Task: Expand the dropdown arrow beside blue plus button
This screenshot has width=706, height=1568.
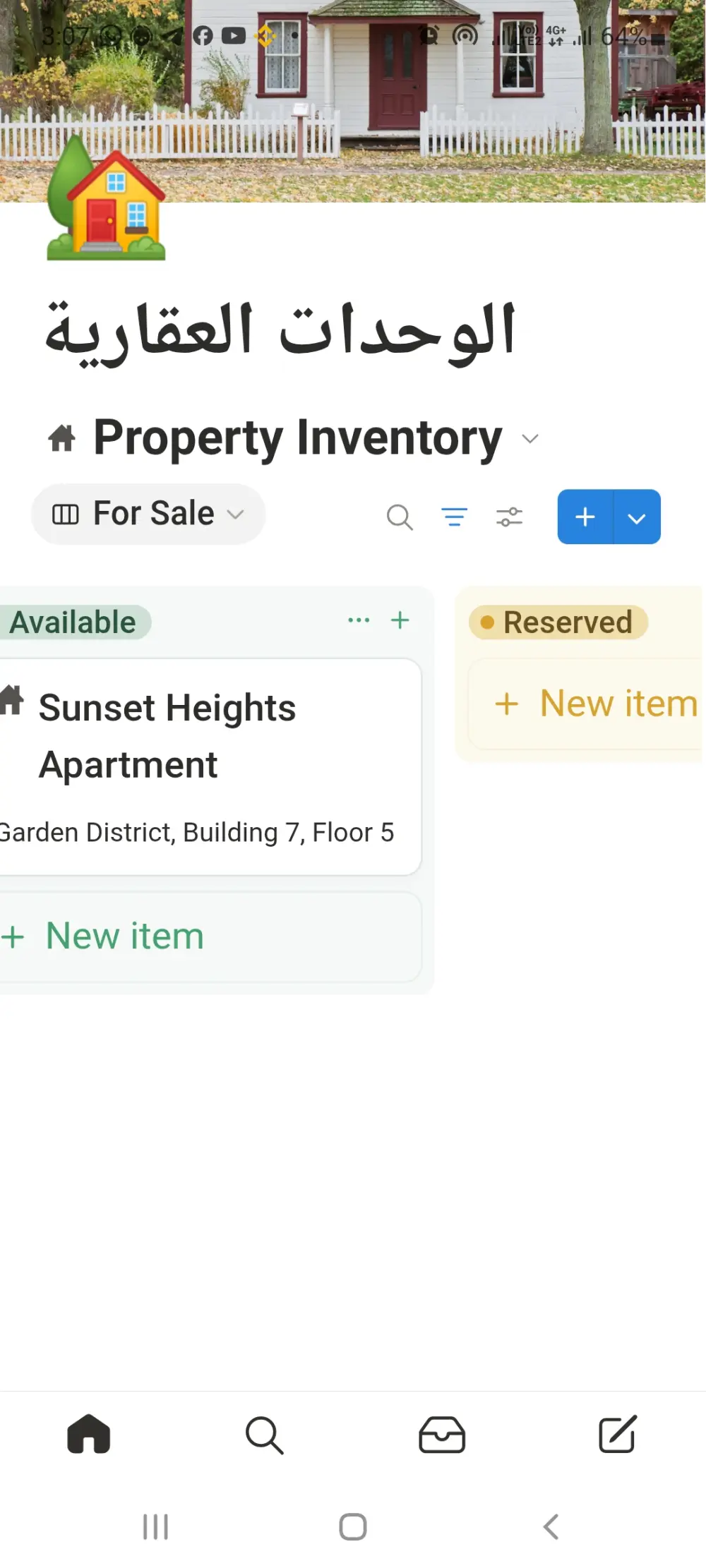Action: (x=637, y=518)
